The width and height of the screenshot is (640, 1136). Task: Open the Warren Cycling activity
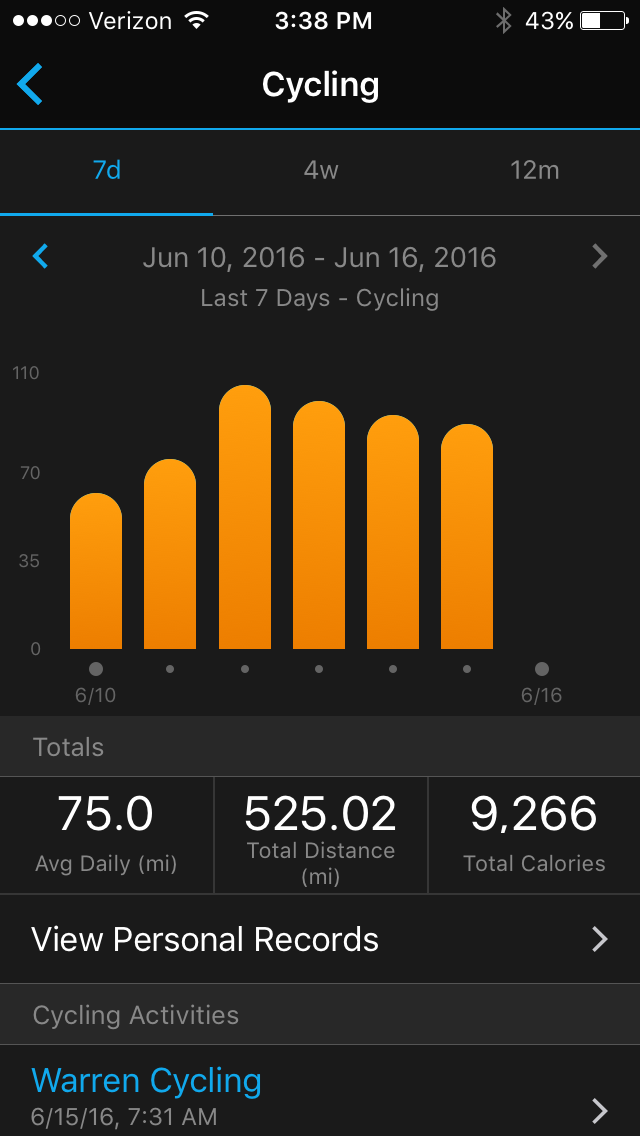[x=320, y=1096]
